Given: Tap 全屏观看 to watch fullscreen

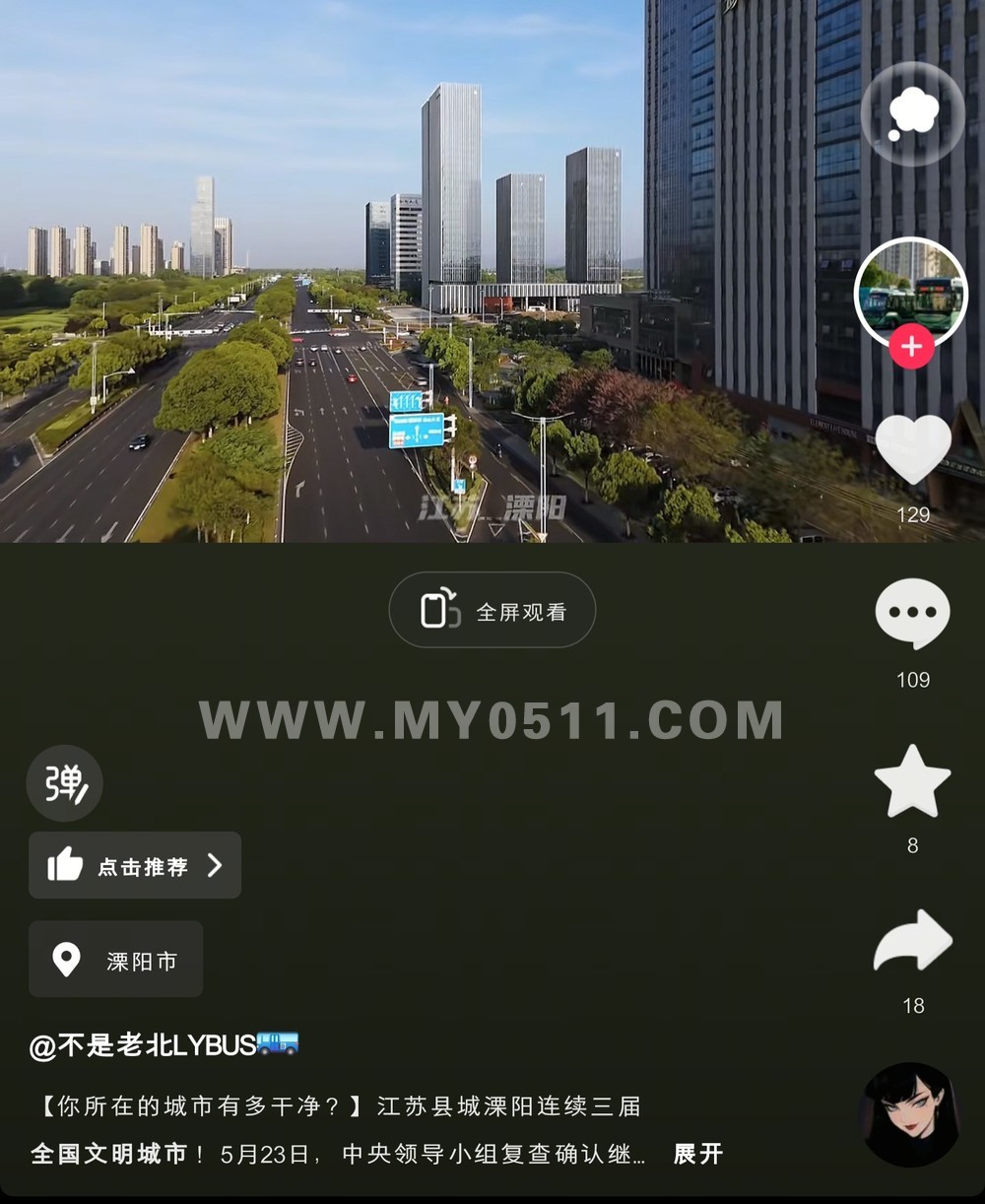Looking at the screenshot, I should click(492, 612).
